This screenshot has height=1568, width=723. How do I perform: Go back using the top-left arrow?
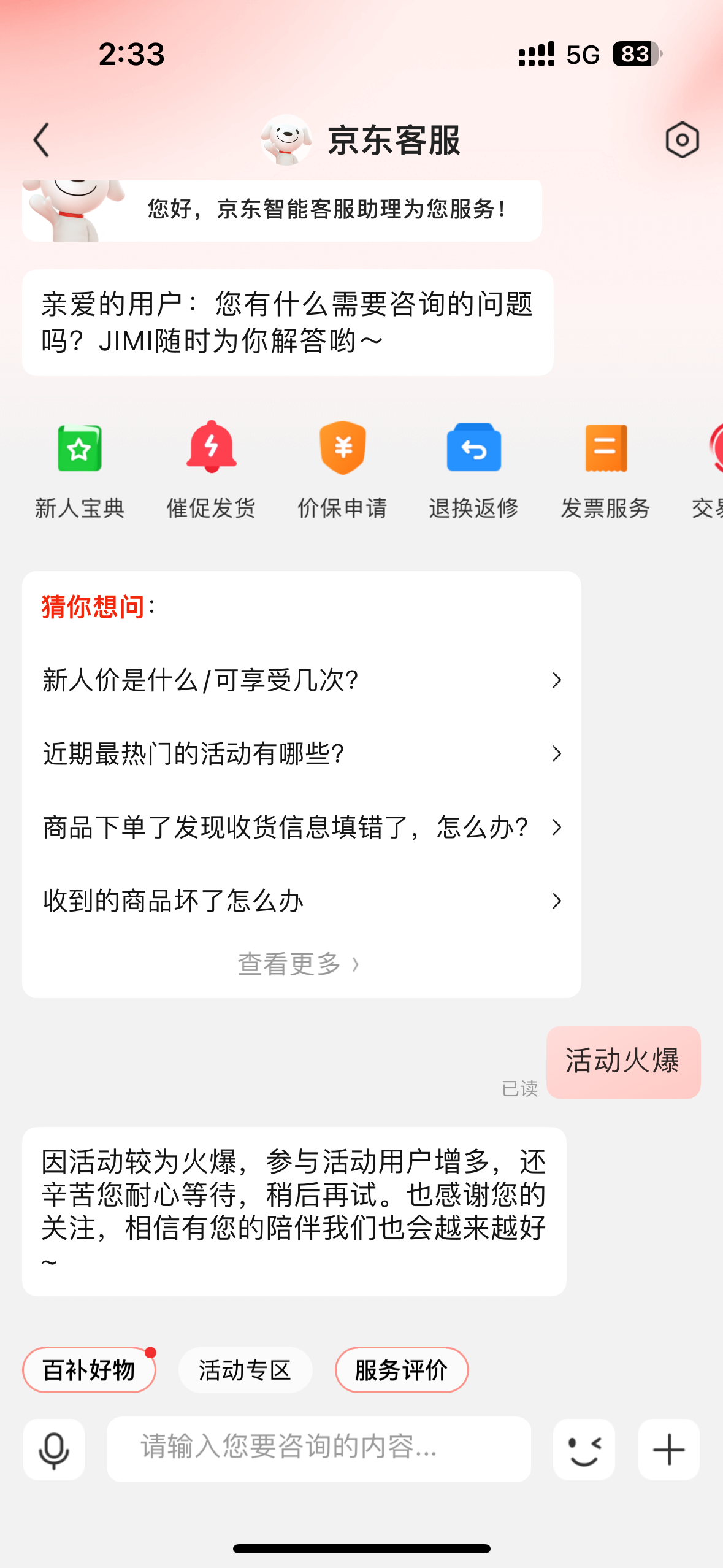pyautogui.click(x=41, y=140)
